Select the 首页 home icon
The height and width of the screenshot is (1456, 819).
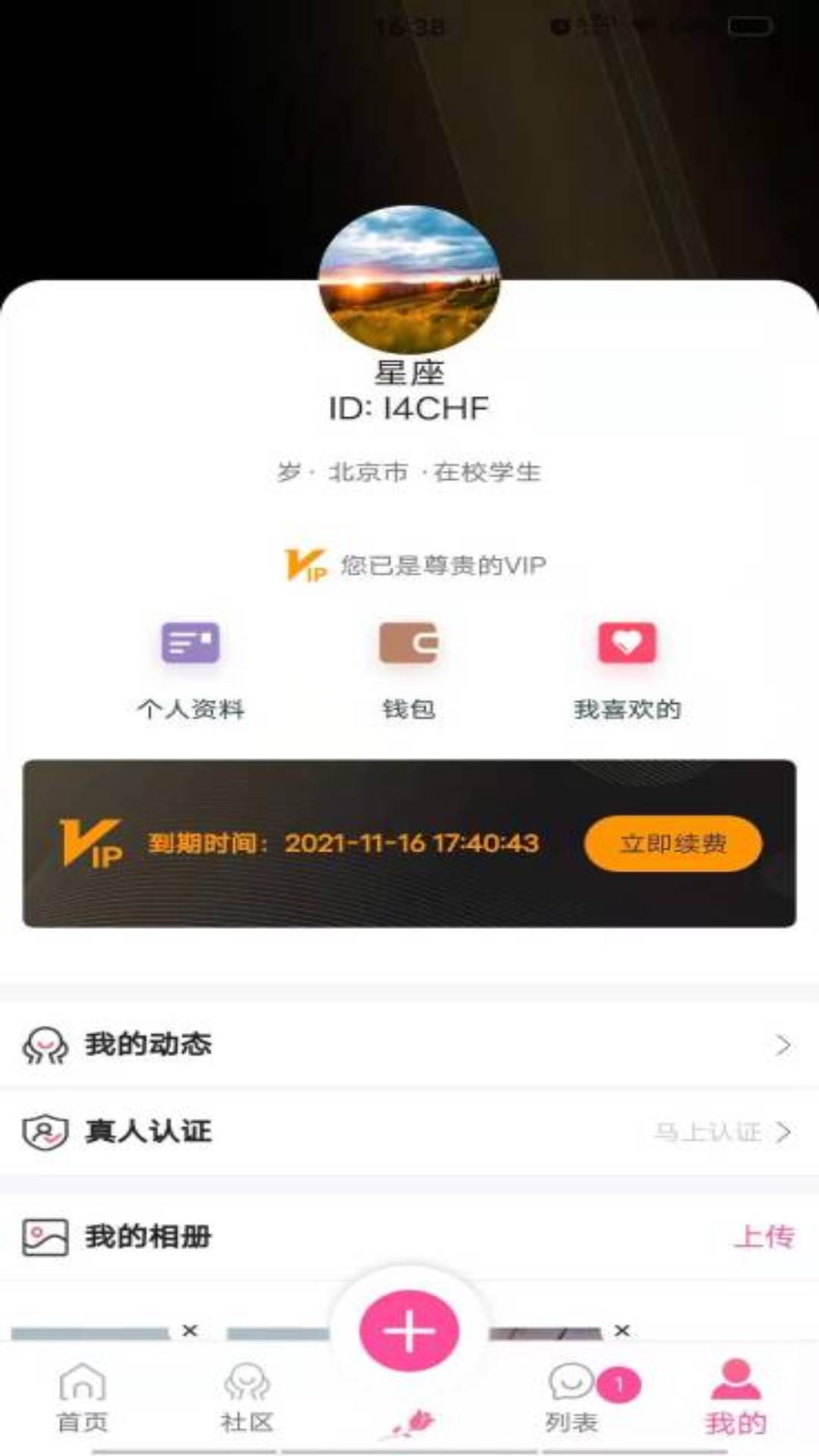83,1382
